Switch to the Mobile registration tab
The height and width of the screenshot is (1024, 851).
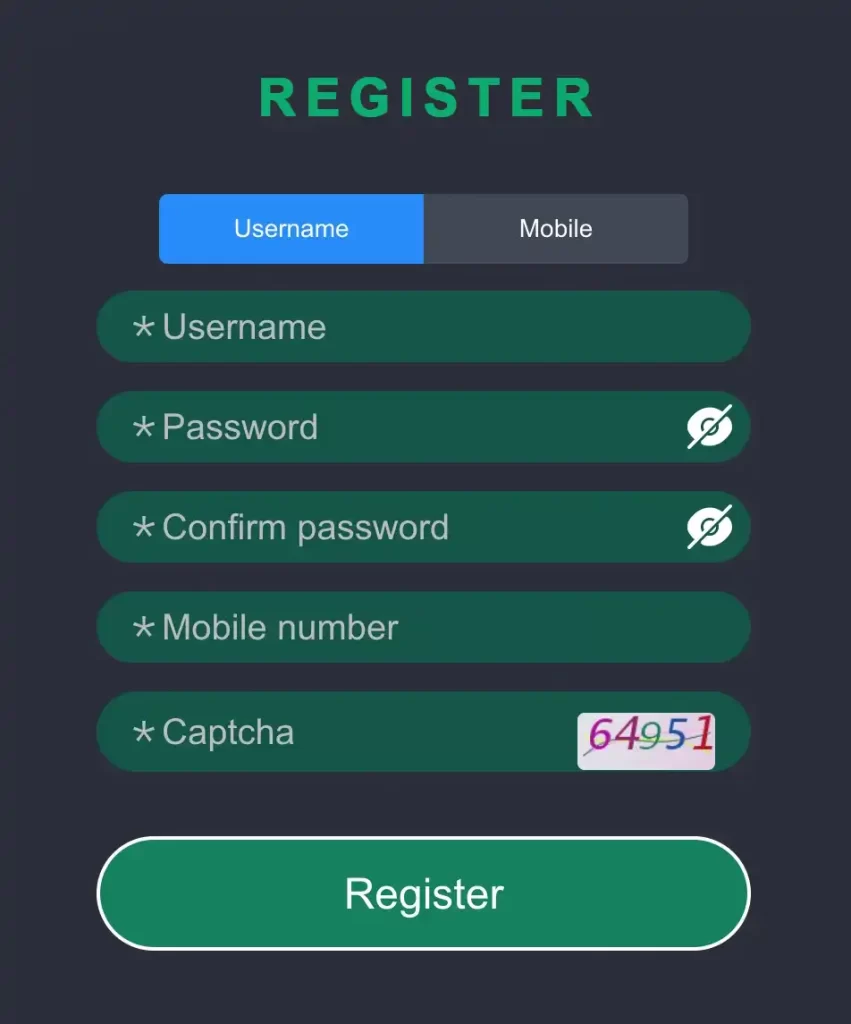[x=556, y=229]
